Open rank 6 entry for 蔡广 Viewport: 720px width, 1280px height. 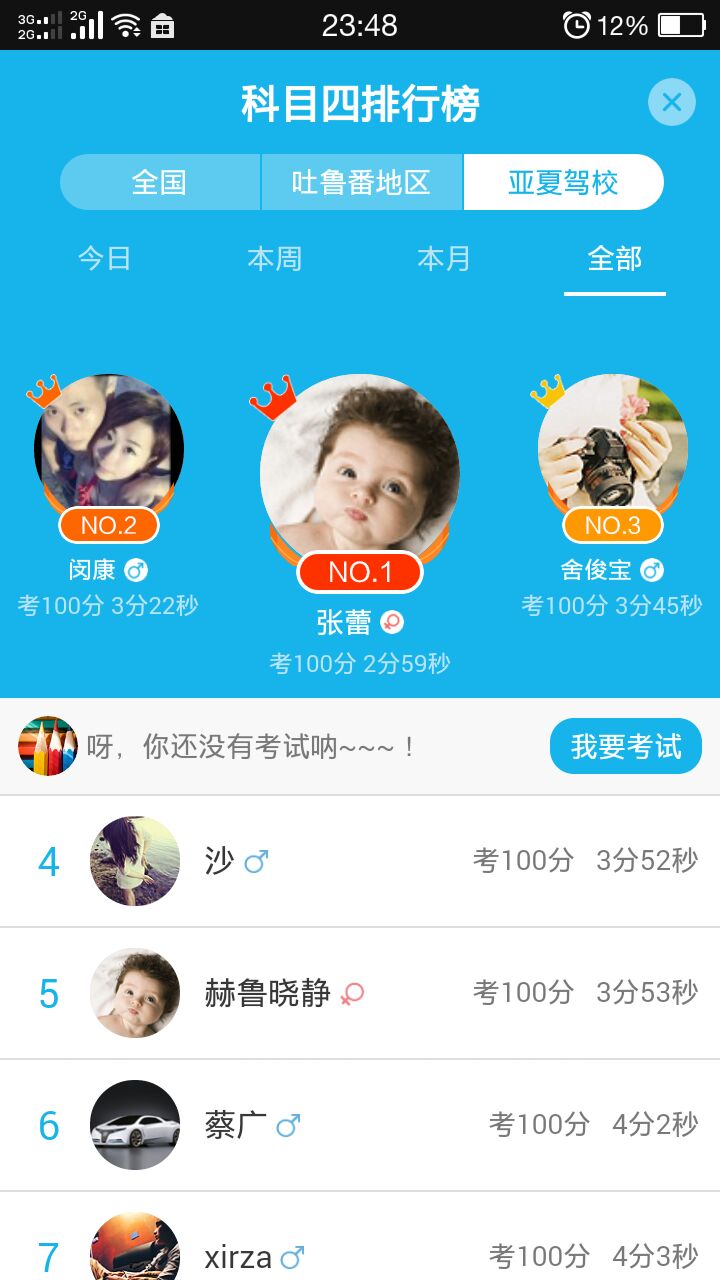[360, 1125]
